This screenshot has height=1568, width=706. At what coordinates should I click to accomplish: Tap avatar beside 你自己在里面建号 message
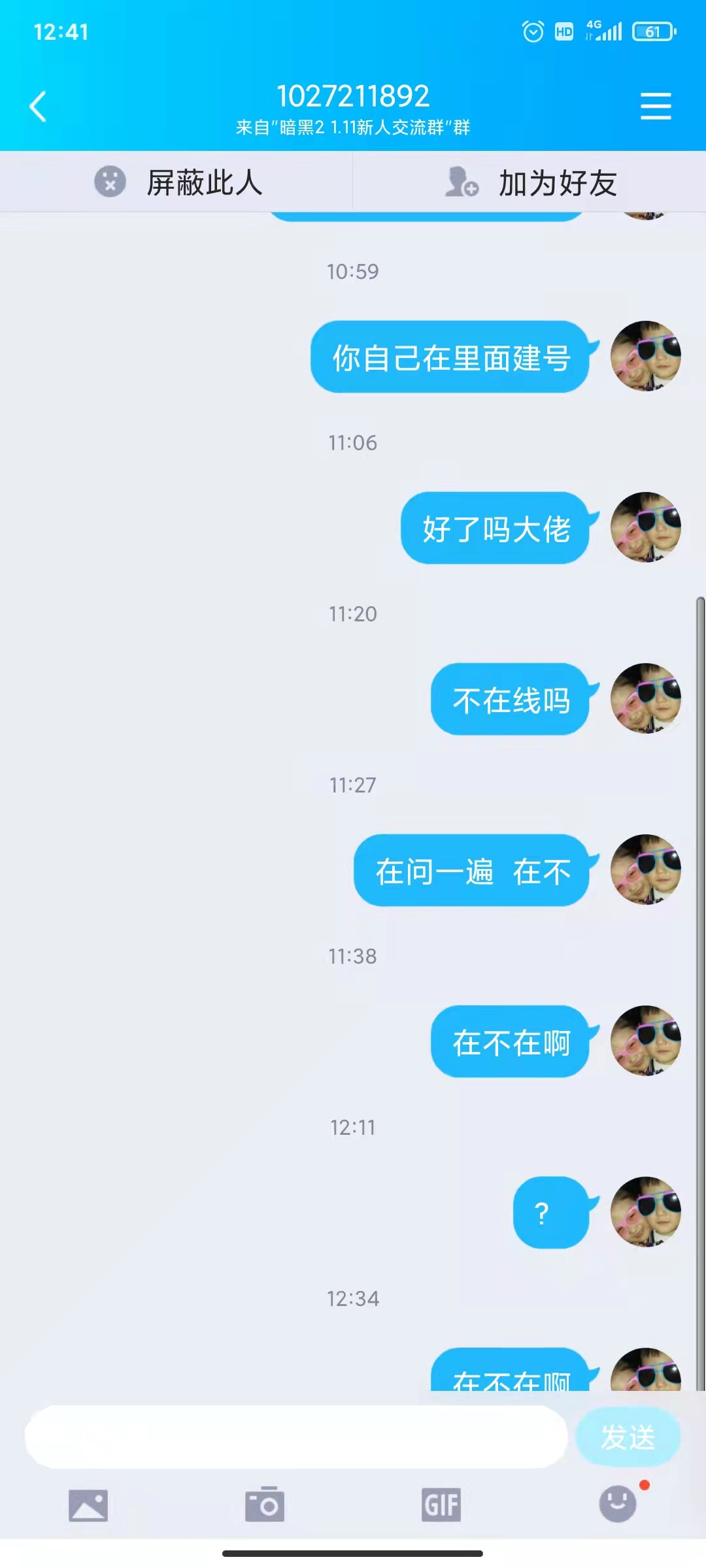[646, 356]
